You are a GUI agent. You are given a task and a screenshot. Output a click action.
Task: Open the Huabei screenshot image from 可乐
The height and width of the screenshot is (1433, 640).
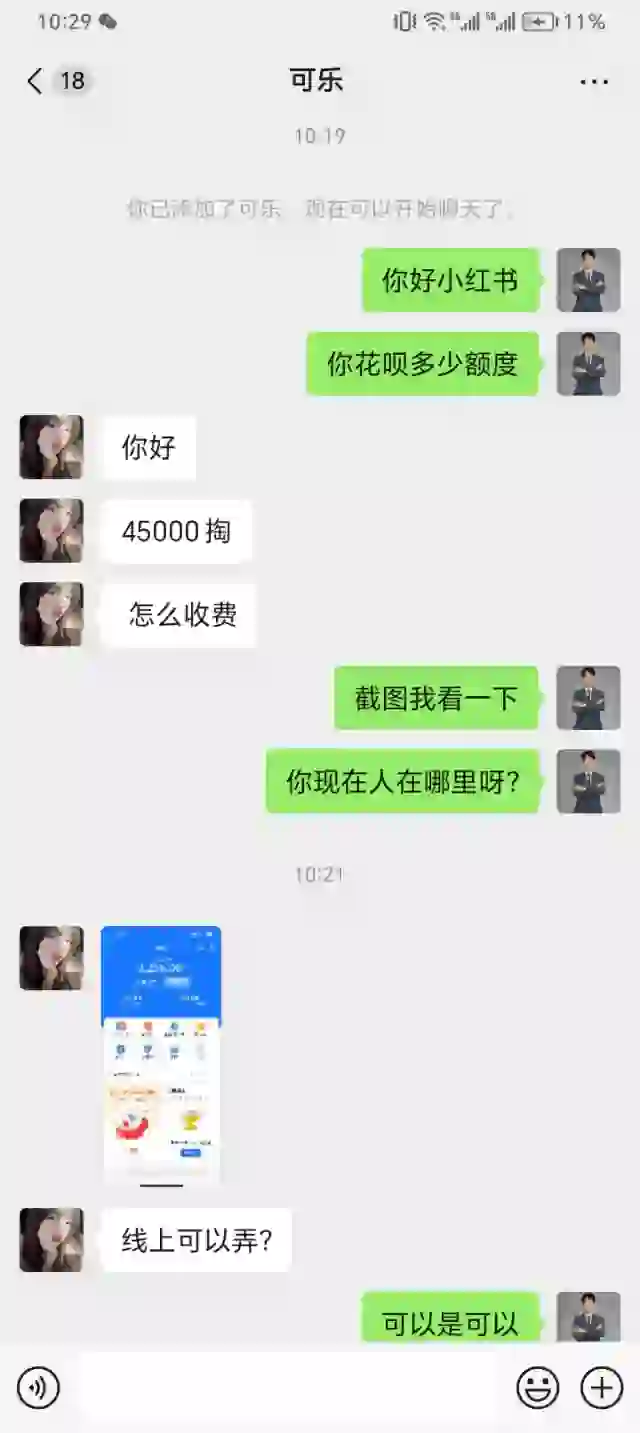(x=161, y=1055)
